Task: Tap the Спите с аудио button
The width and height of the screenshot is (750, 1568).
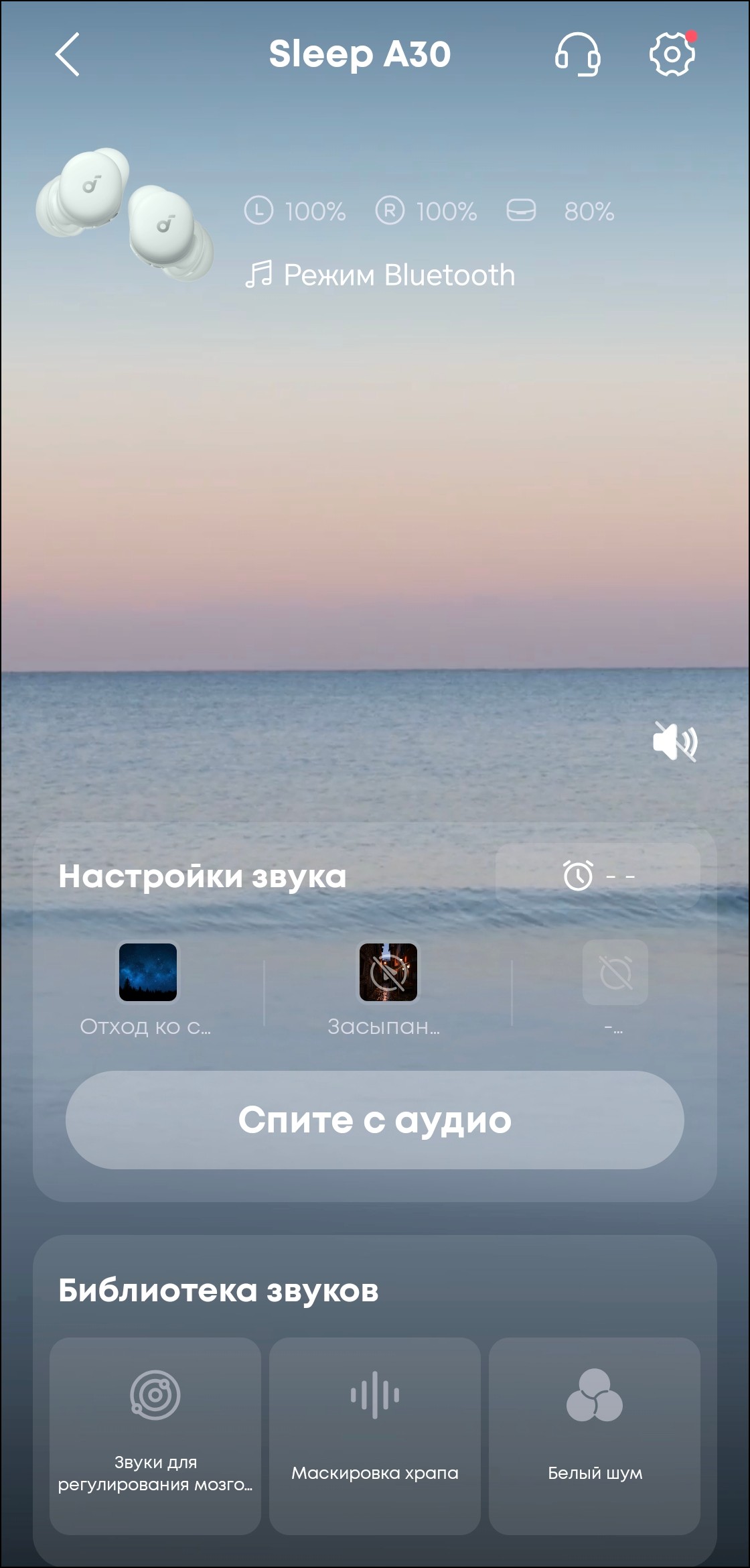Action: click(x=375, y=1120)
